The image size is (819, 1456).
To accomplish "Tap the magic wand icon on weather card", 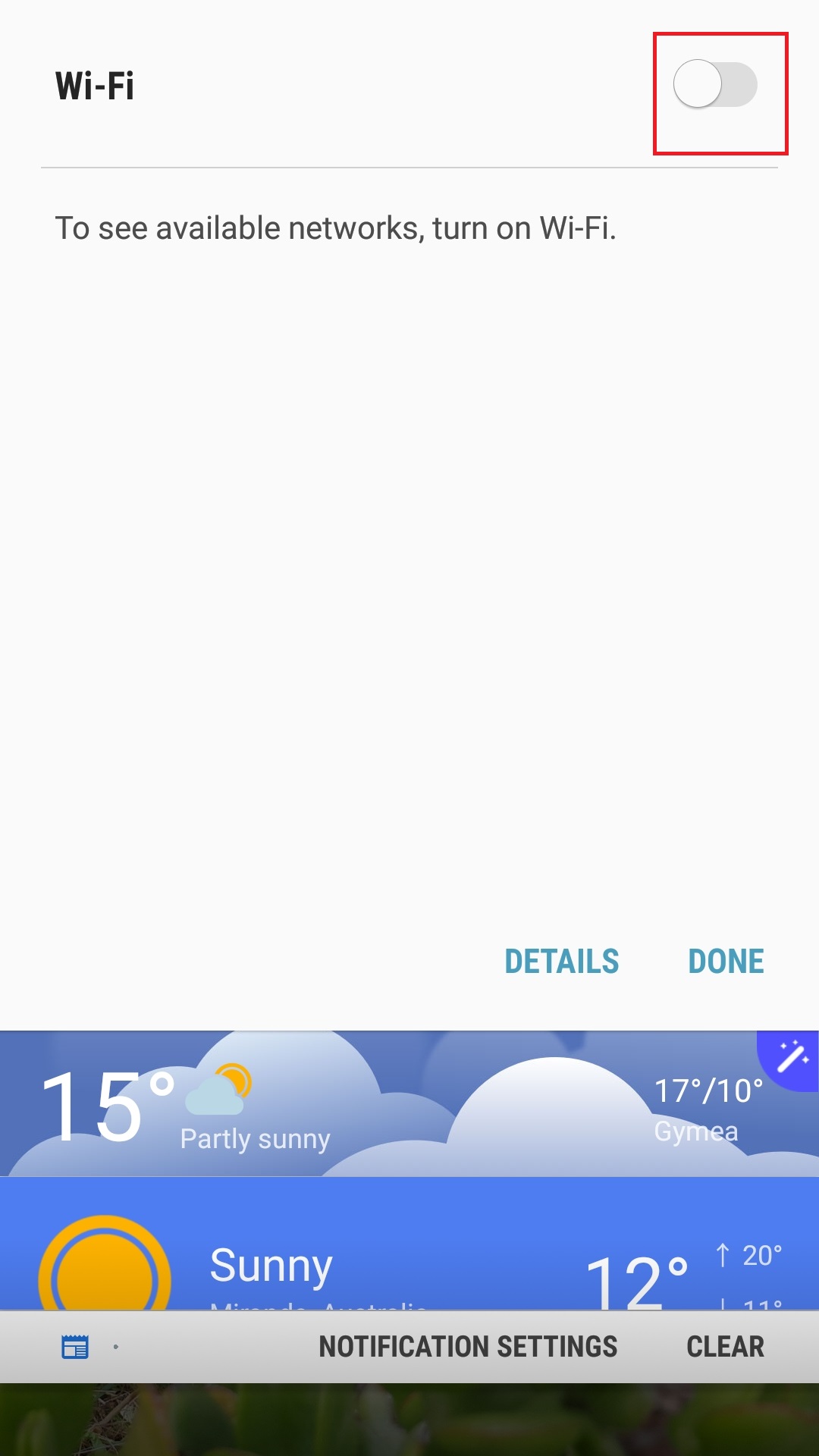I will click(x=792, y=1056).
